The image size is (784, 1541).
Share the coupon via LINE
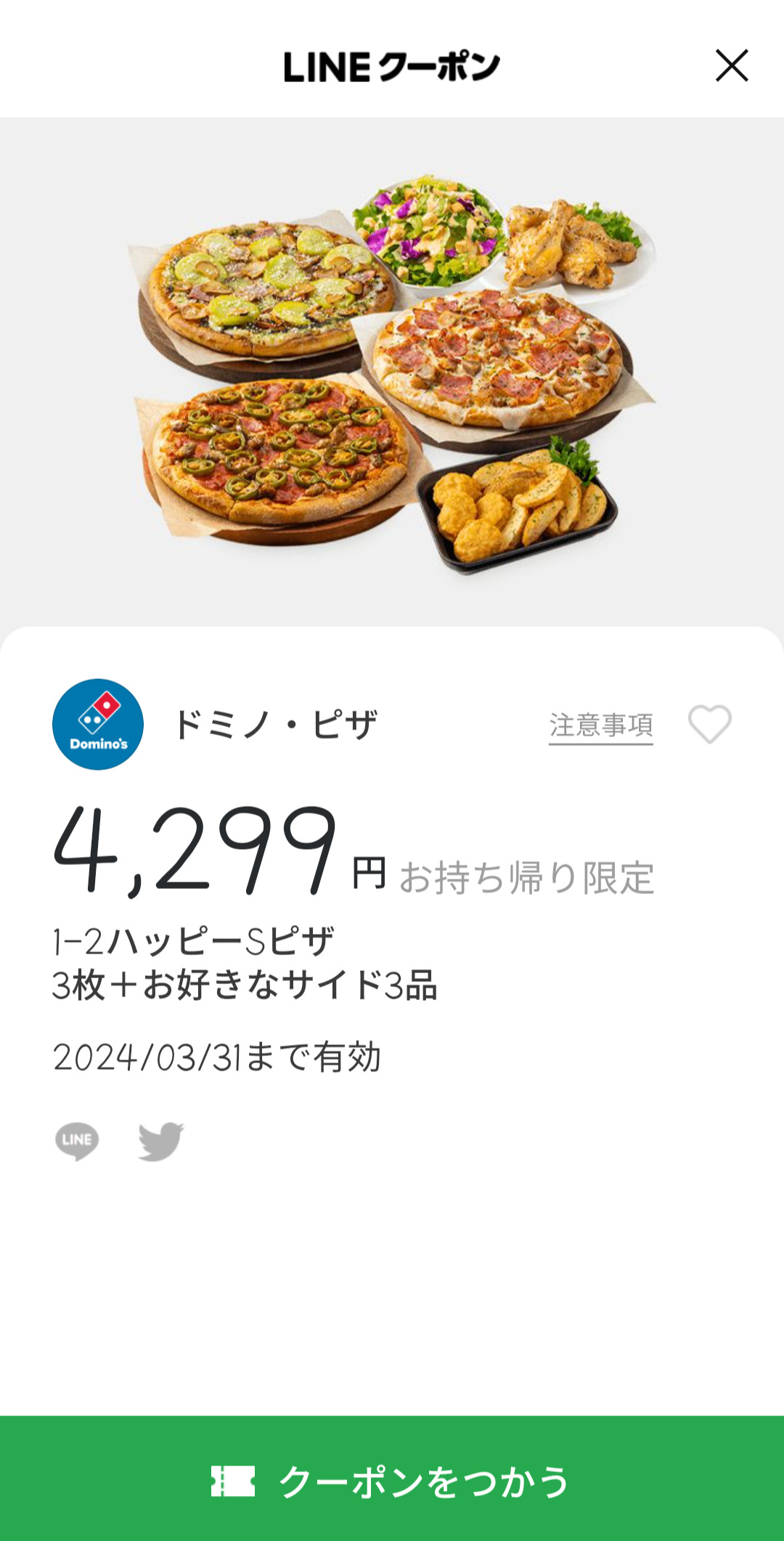click(x=77, y=1140)
